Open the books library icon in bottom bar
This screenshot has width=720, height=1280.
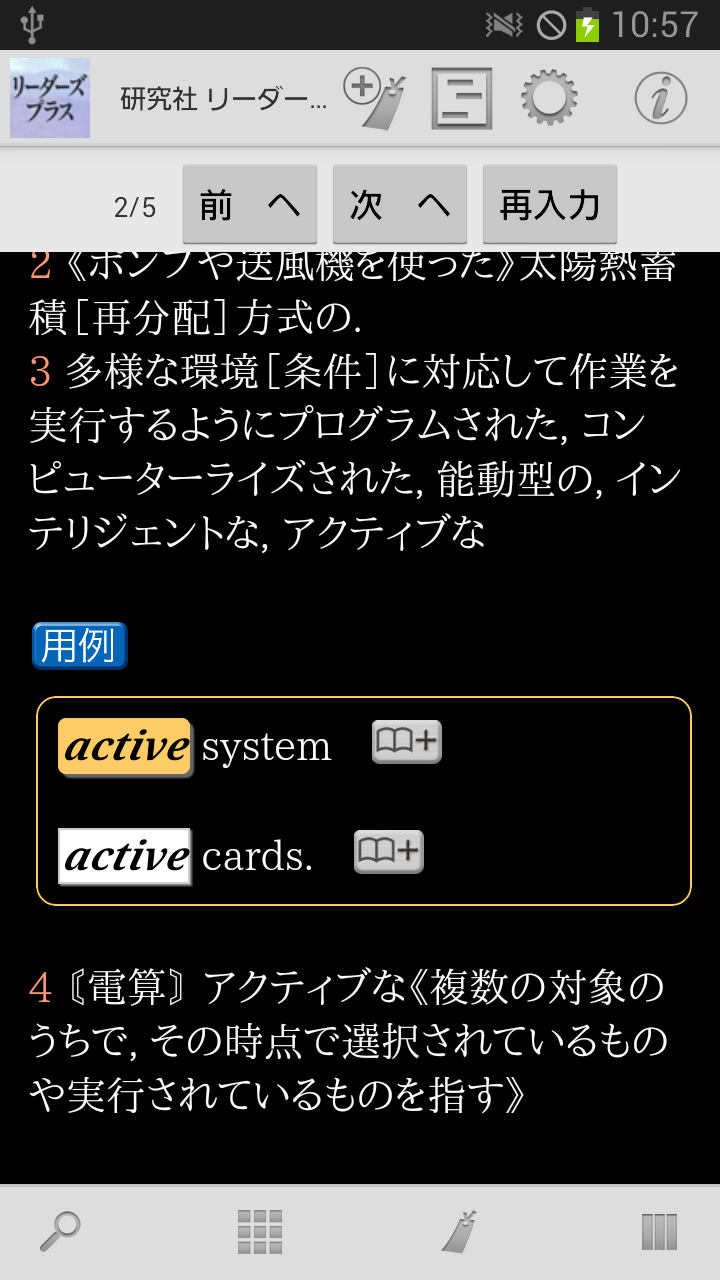tap(659, 1231)
